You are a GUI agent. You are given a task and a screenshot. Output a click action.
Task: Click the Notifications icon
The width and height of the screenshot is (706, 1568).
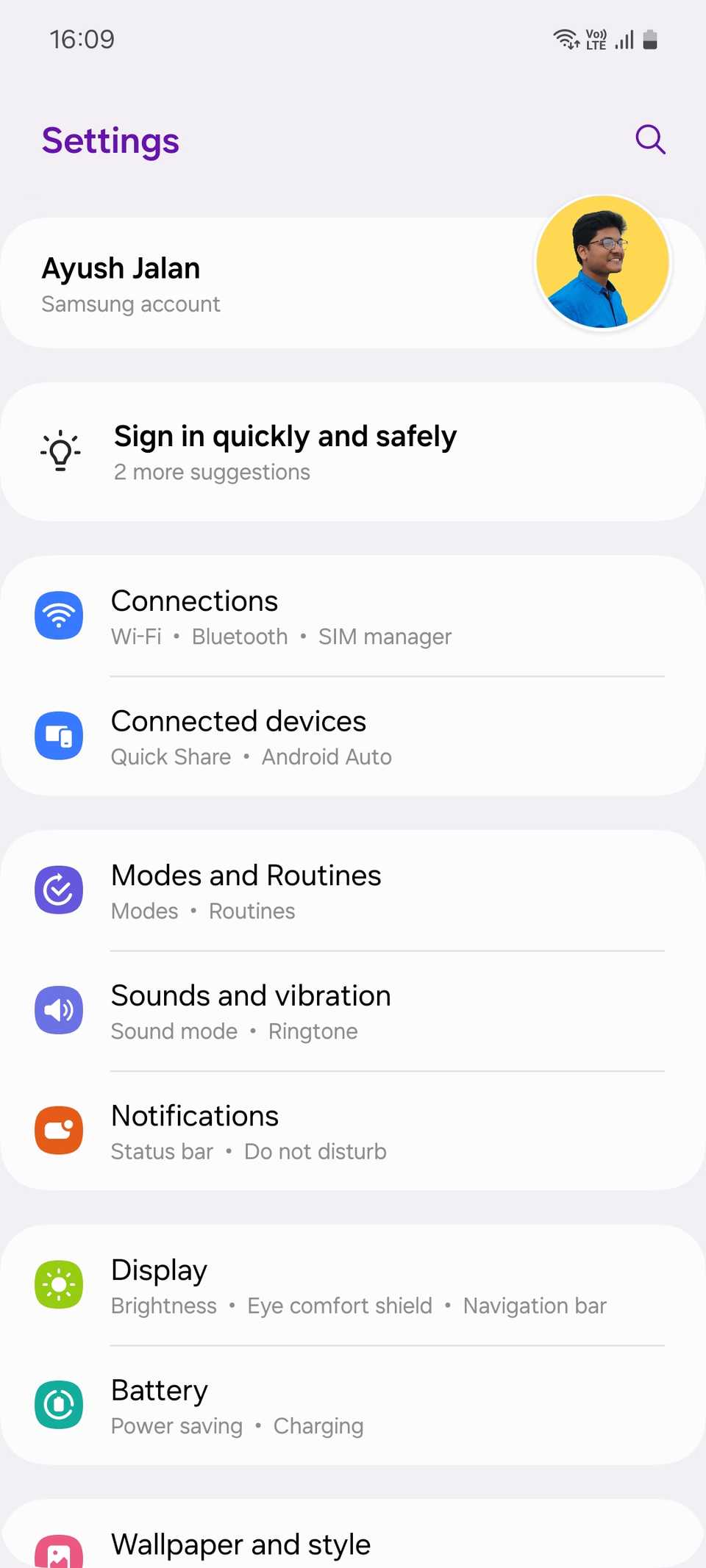click(59, 1130)
